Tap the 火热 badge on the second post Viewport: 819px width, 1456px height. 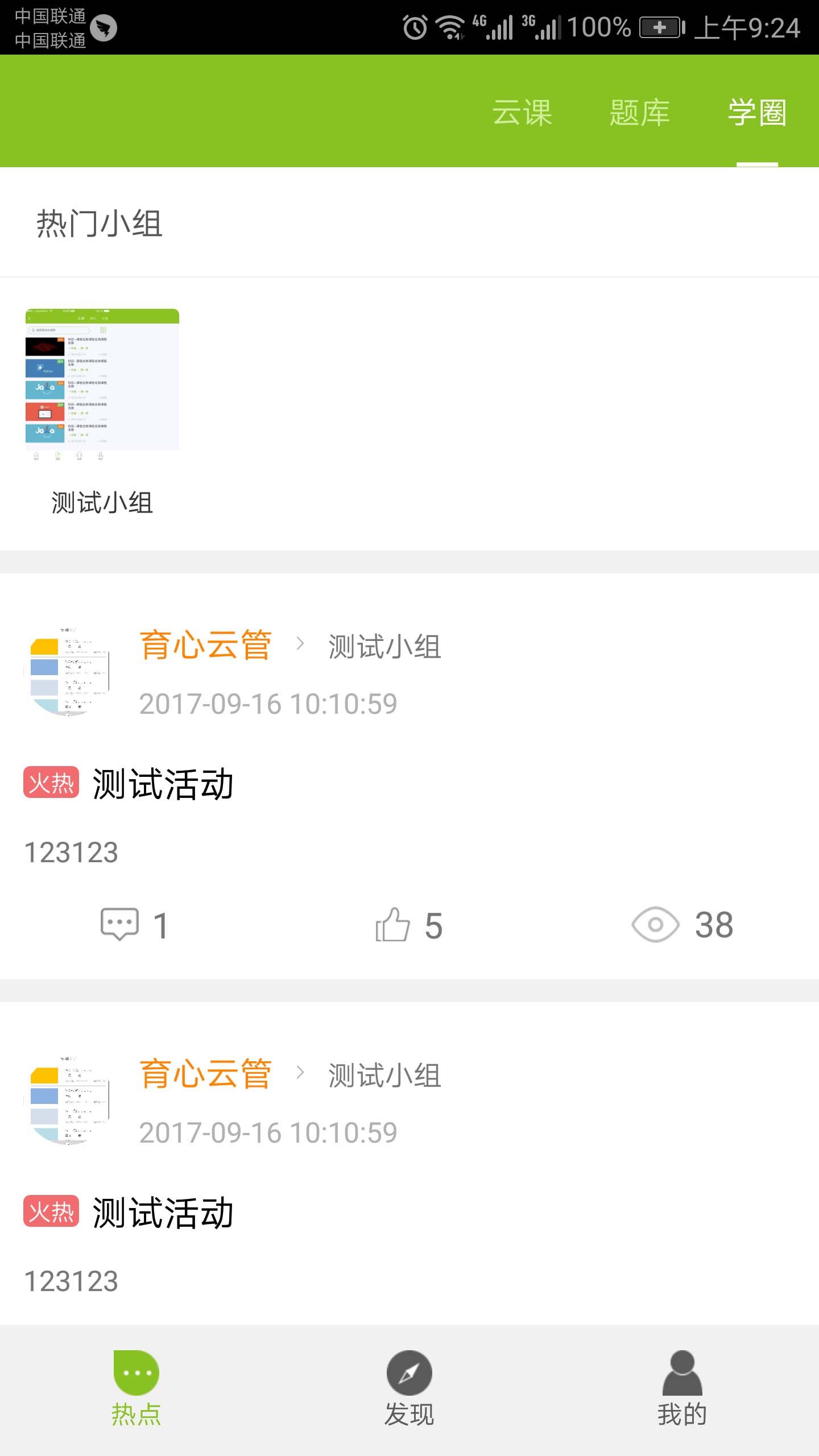51,1215
